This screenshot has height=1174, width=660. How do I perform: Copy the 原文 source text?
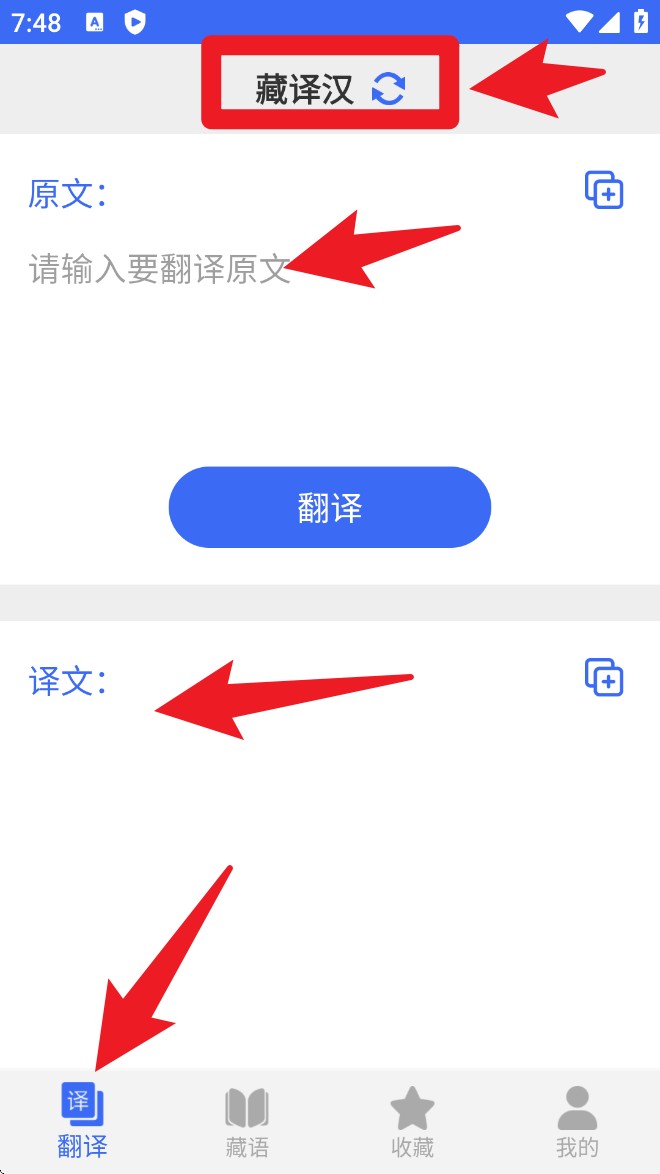(x=604, y=190)
